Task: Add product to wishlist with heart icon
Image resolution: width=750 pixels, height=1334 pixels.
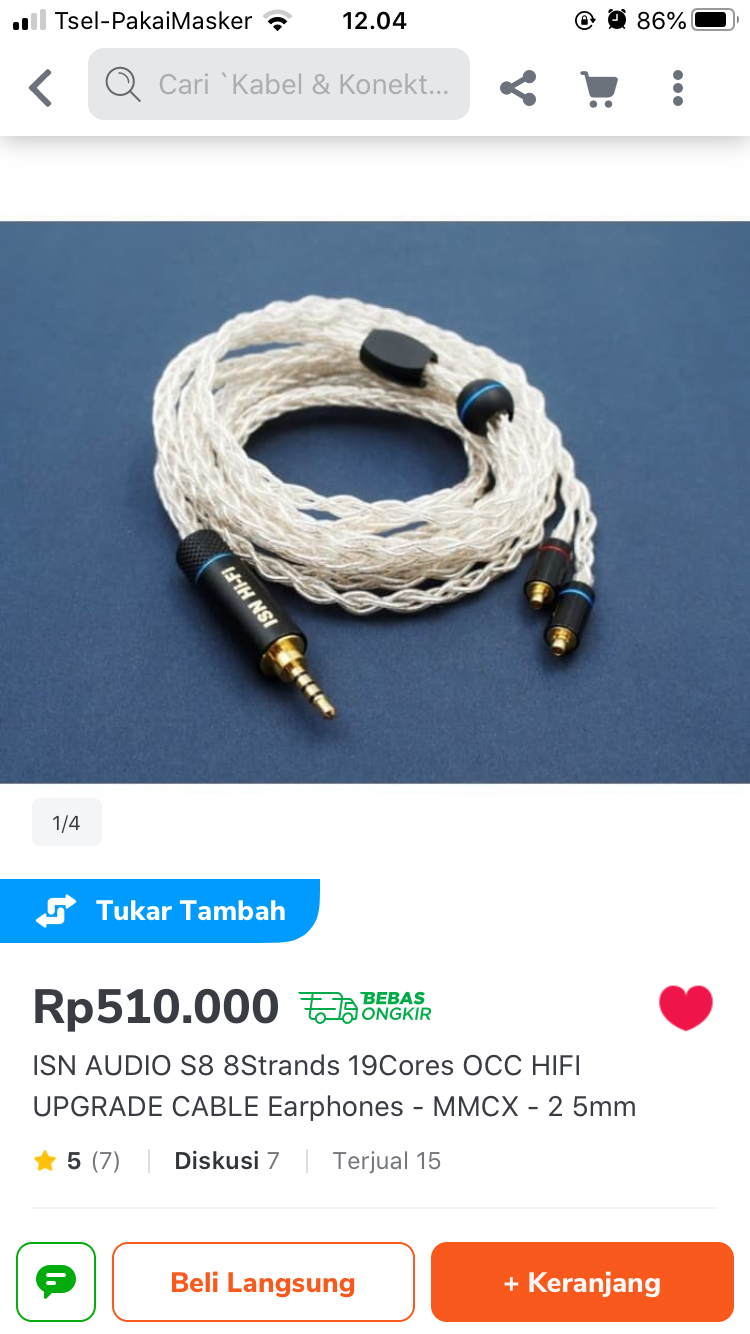Action: (x=686, y=1009)
